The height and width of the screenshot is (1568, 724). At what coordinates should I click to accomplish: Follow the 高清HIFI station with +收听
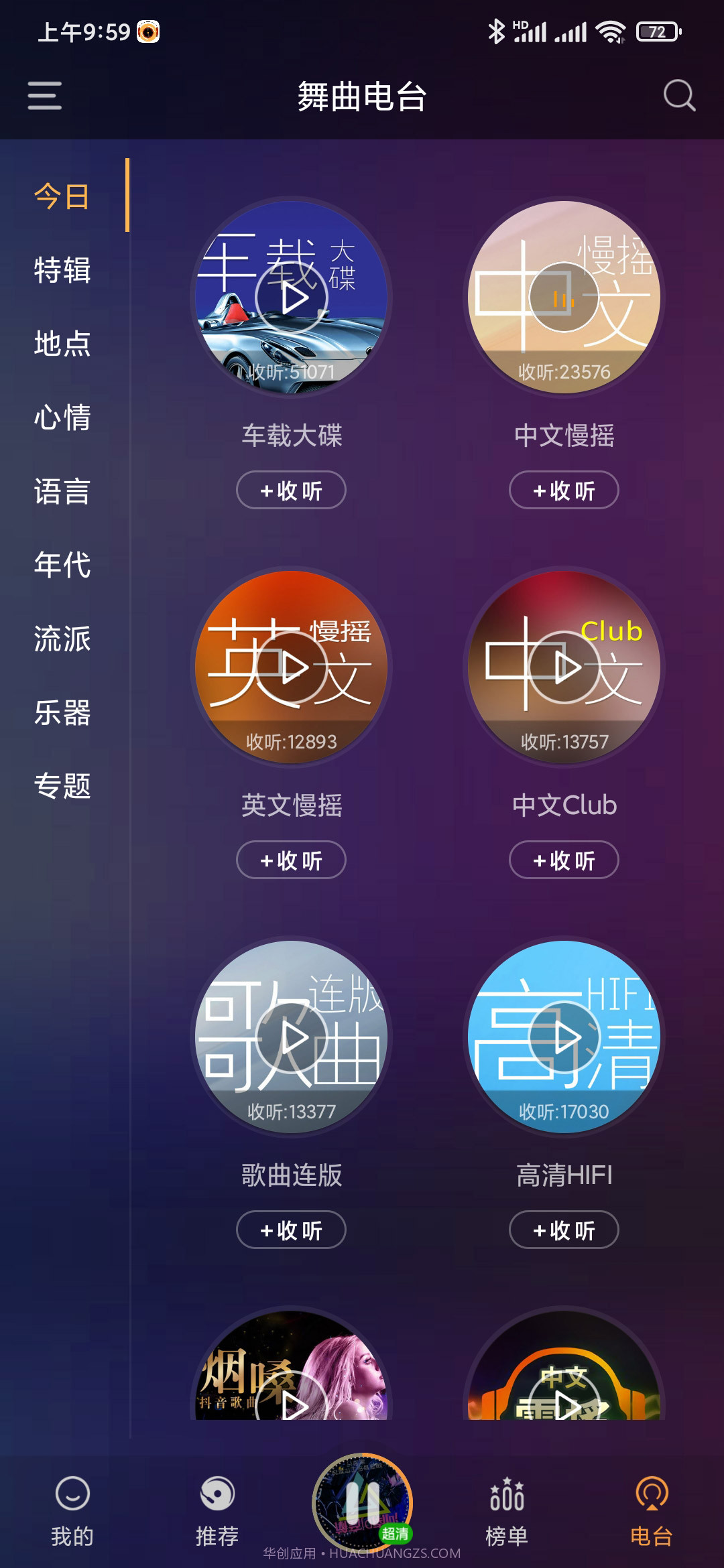pos(563,1230)
